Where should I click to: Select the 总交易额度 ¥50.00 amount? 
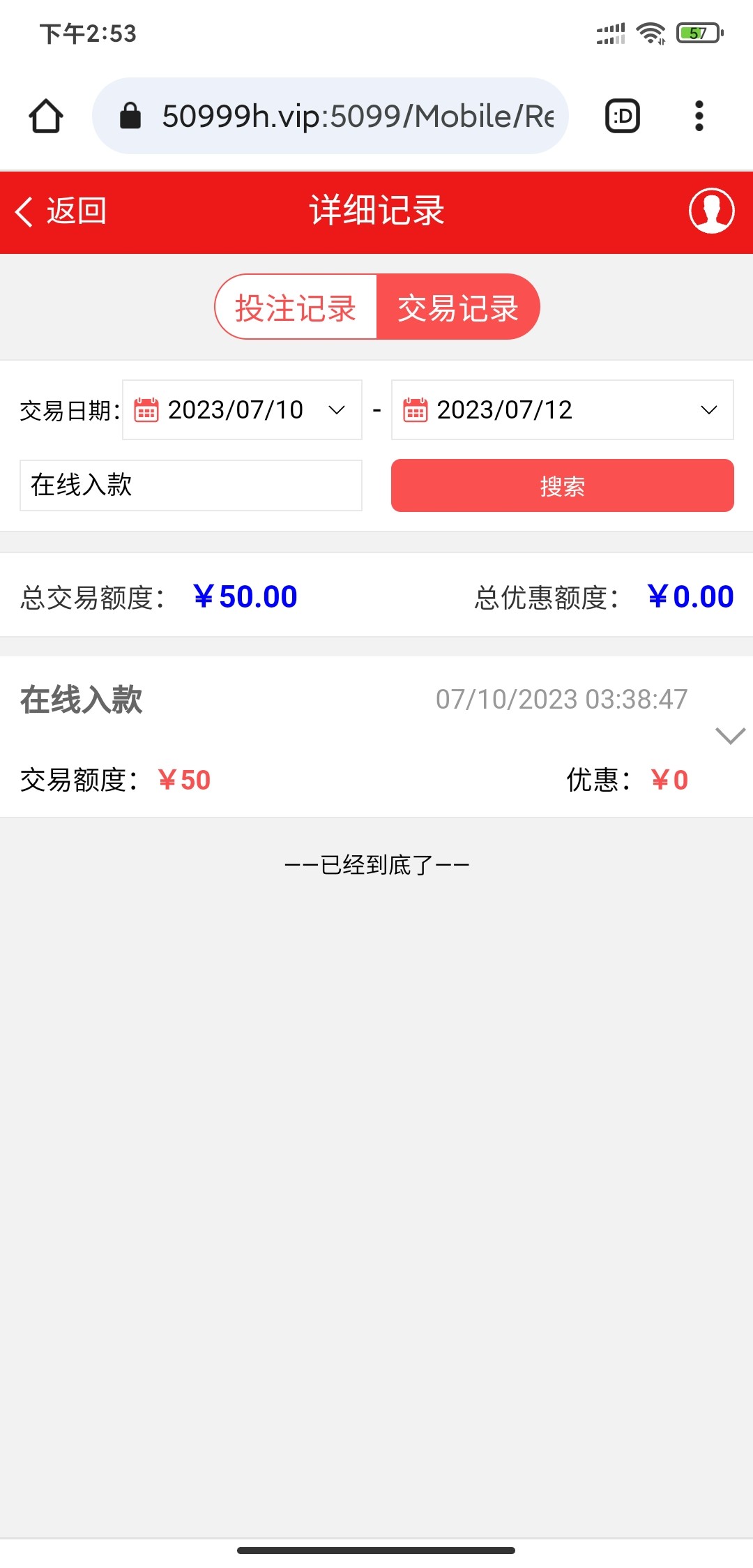point(245,596)
